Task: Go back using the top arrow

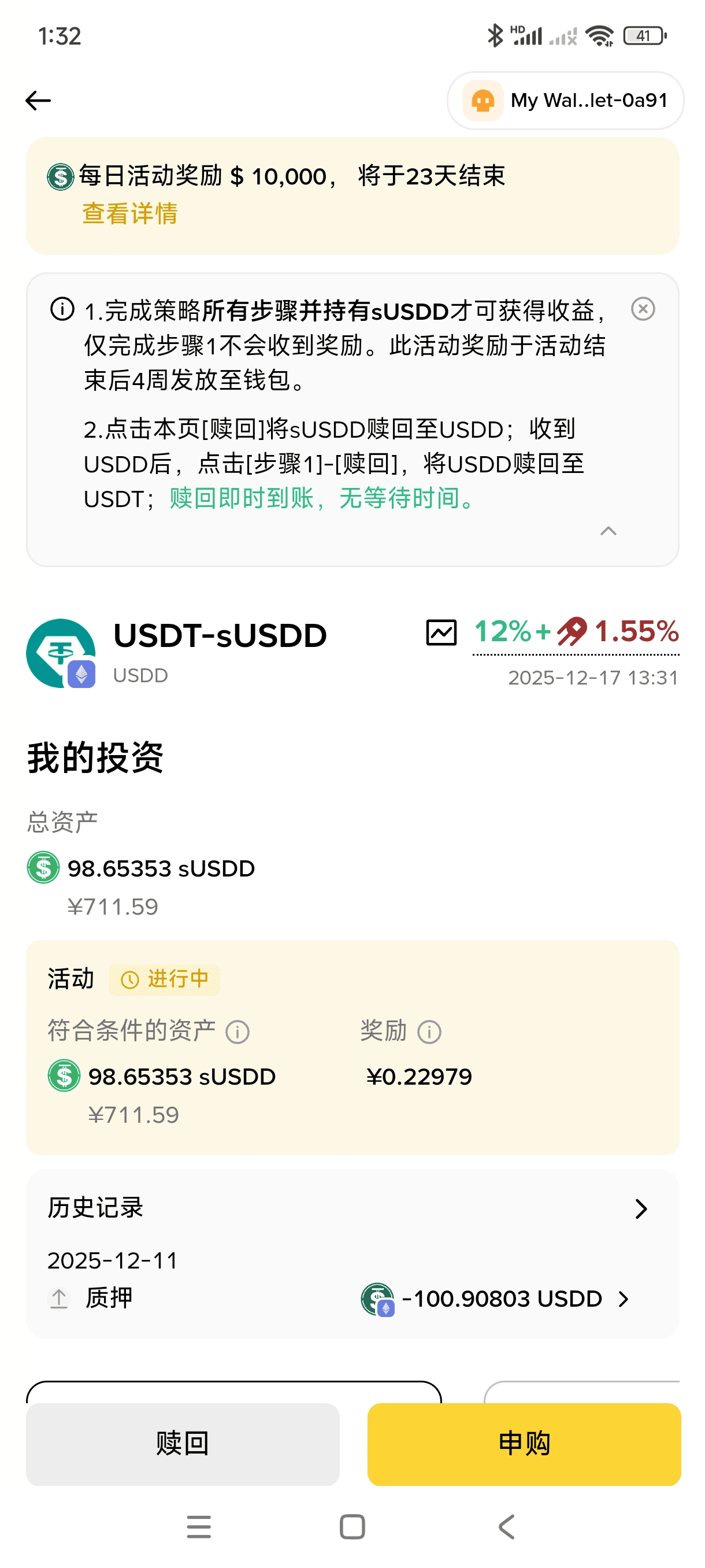Action: coord(38,101)
